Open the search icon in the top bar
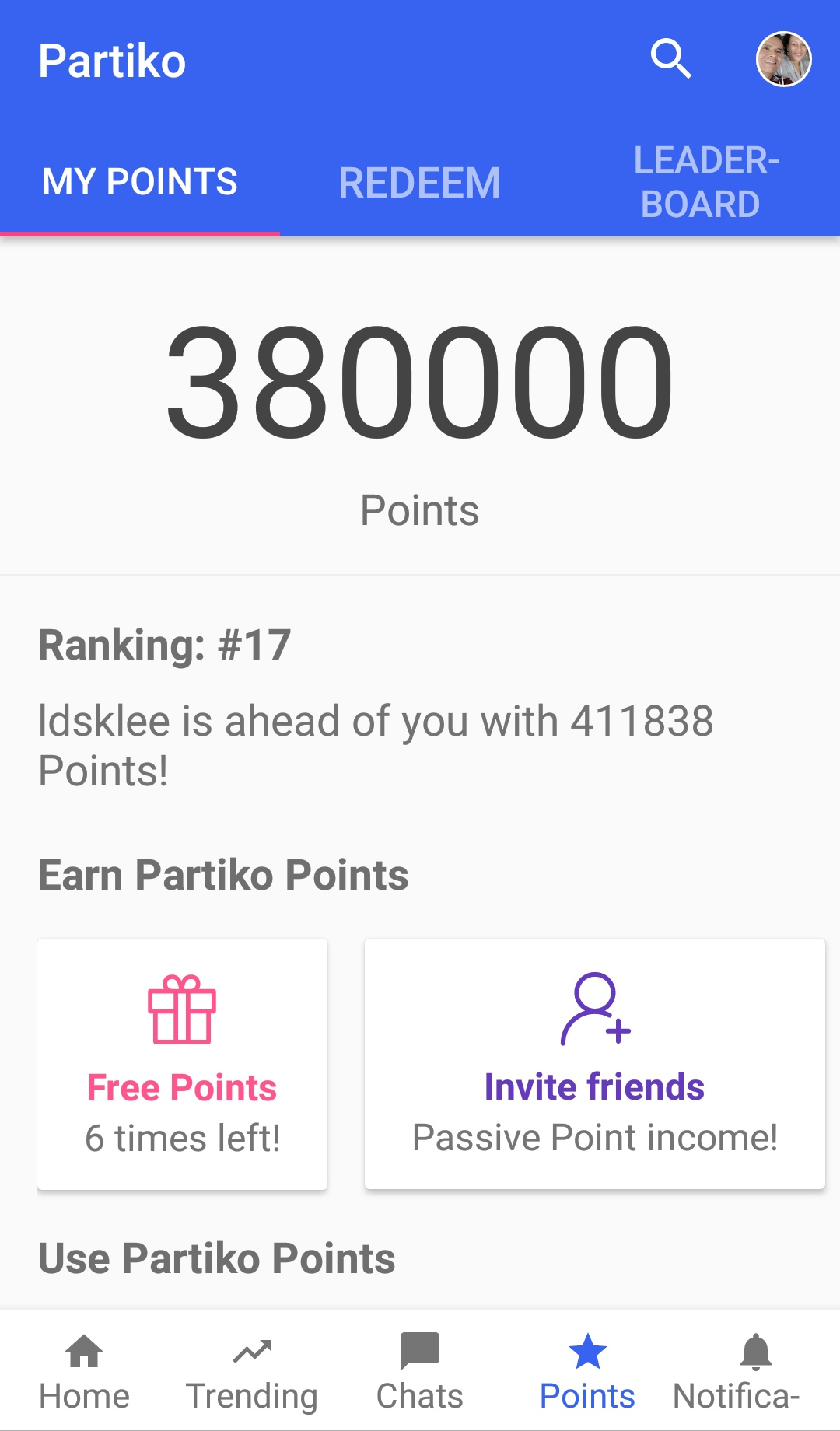This screenshot has width=840, height=1431. tap(670, 59)
